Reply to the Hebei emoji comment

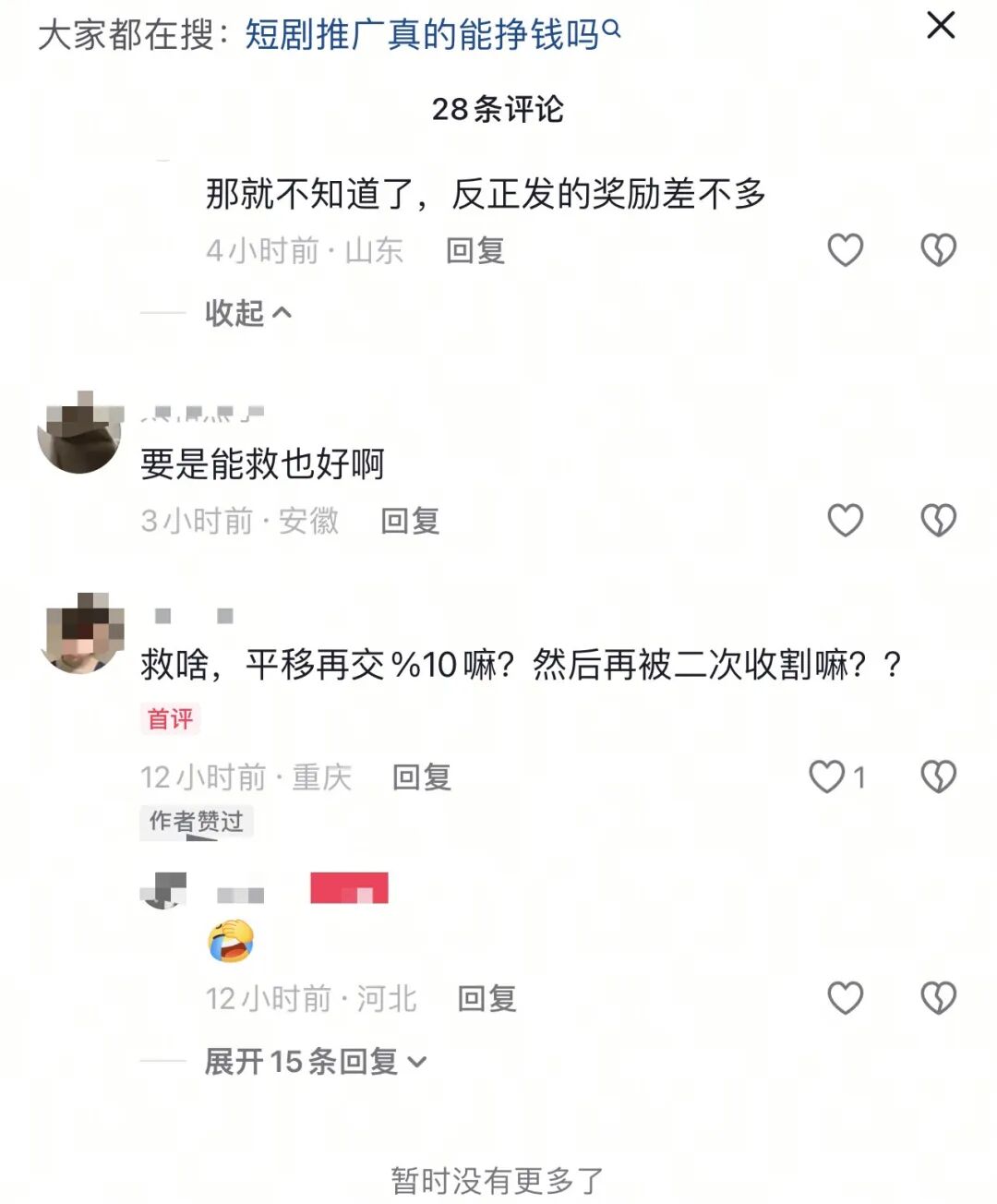486,999
